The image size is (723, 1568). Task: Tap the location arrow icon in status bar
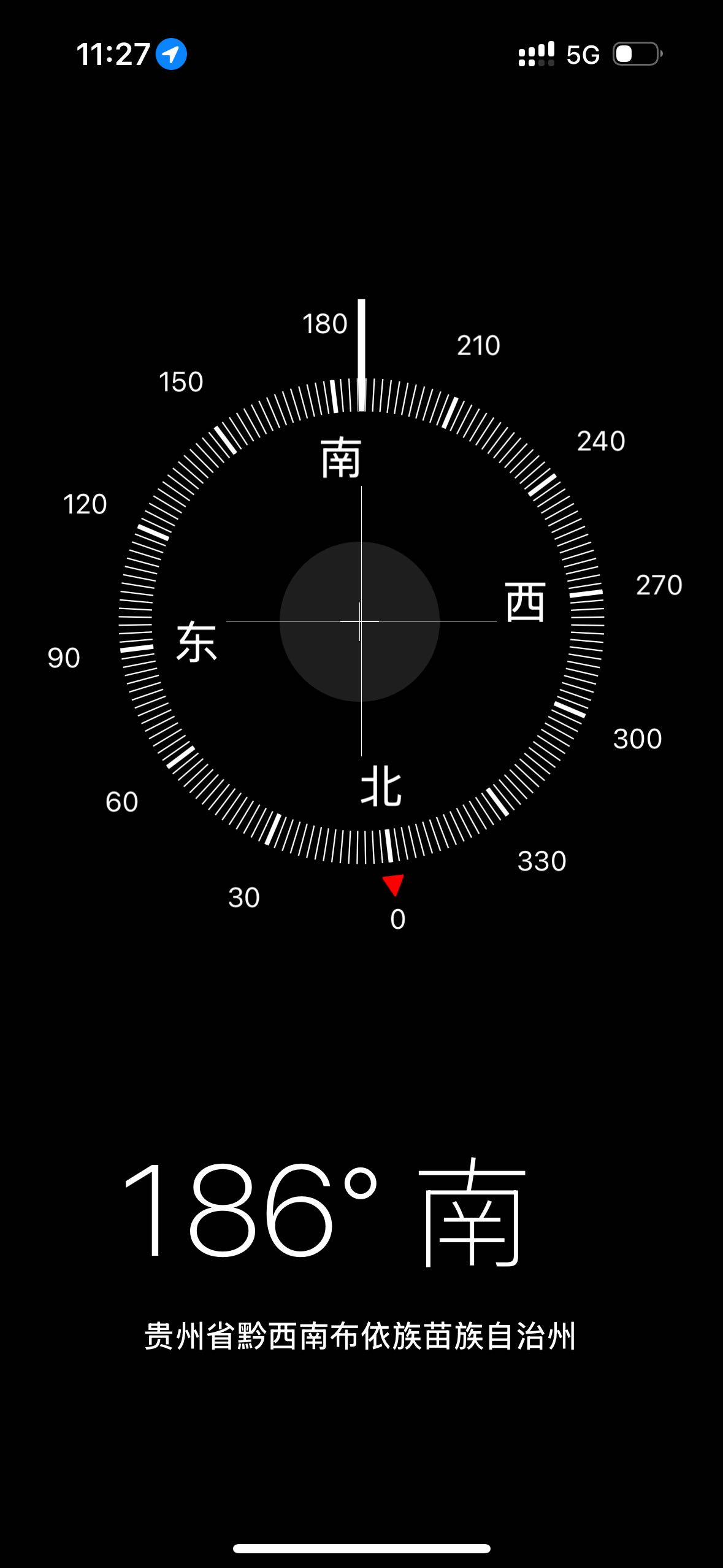point(170,54)
